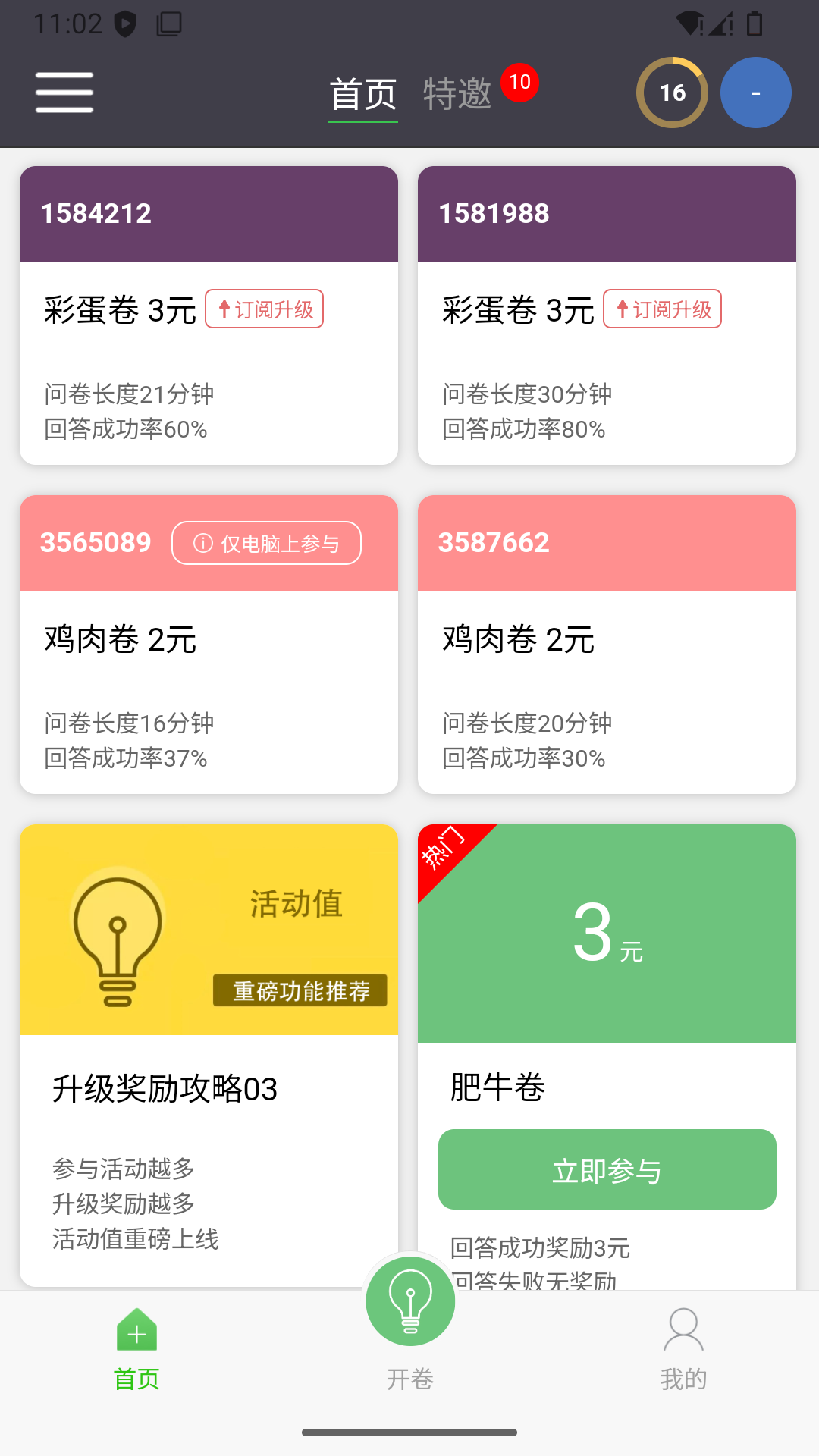The width and height of the screenshot is (819, 1456).
Task: Tap 订阅升级 on survey 1581988
Action: [x=662, y=309]
